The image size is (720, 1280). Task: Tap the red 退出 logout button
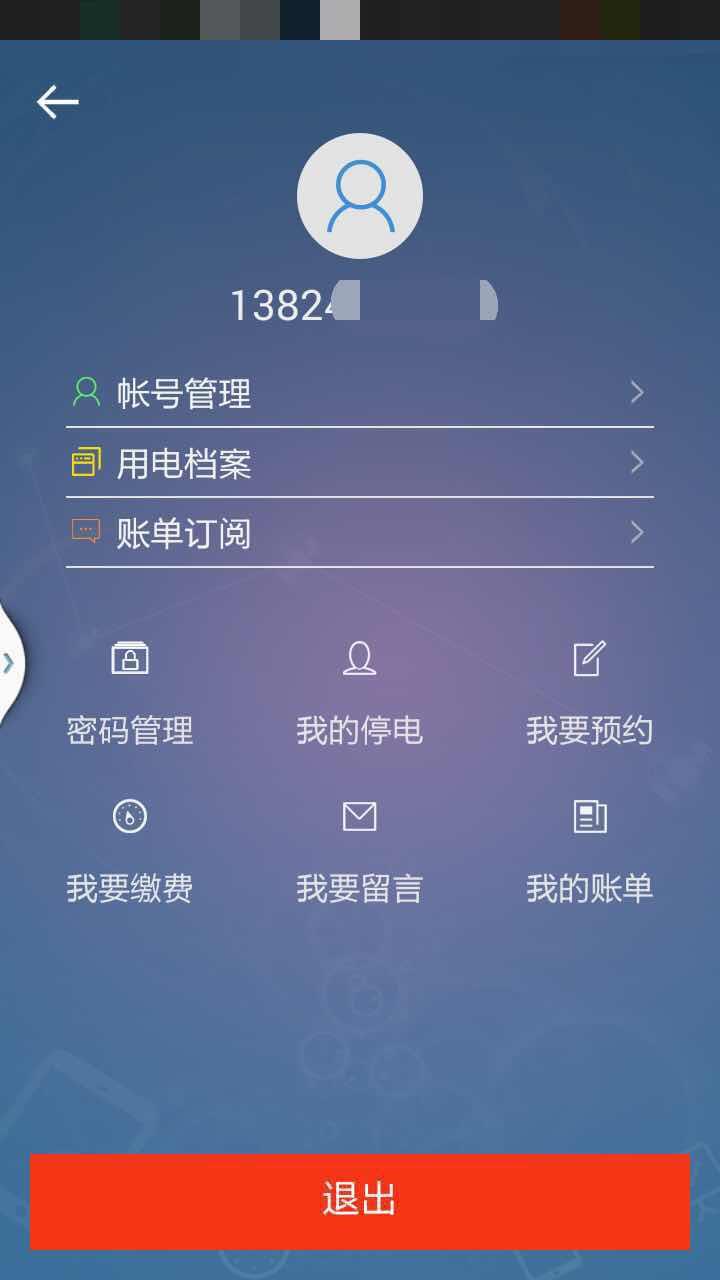pos(360,1200)
